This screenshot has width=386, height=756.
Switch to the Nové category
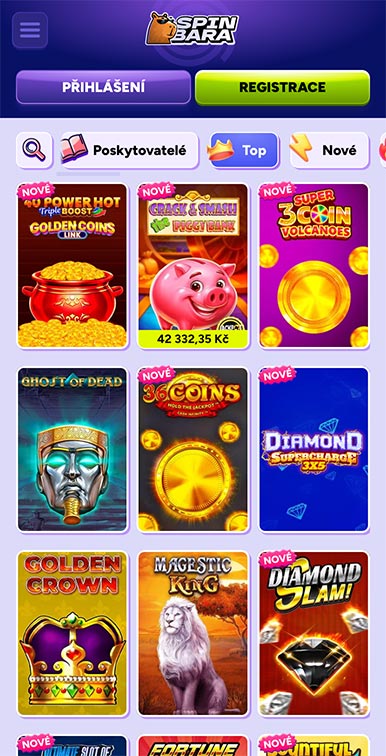pos(329,150)
